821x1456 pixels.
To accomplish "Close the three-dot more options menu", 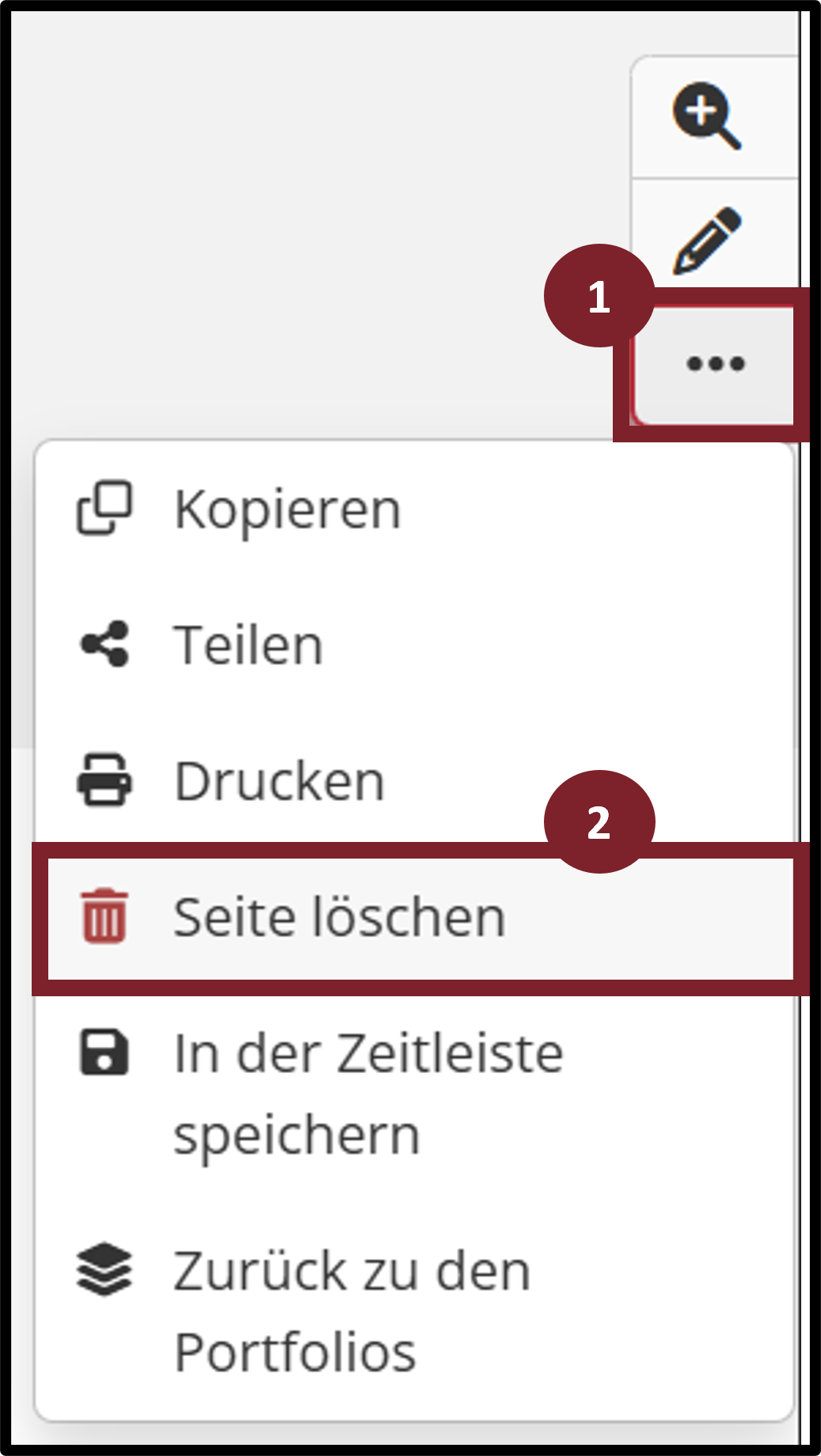I will tap(715, 364).
